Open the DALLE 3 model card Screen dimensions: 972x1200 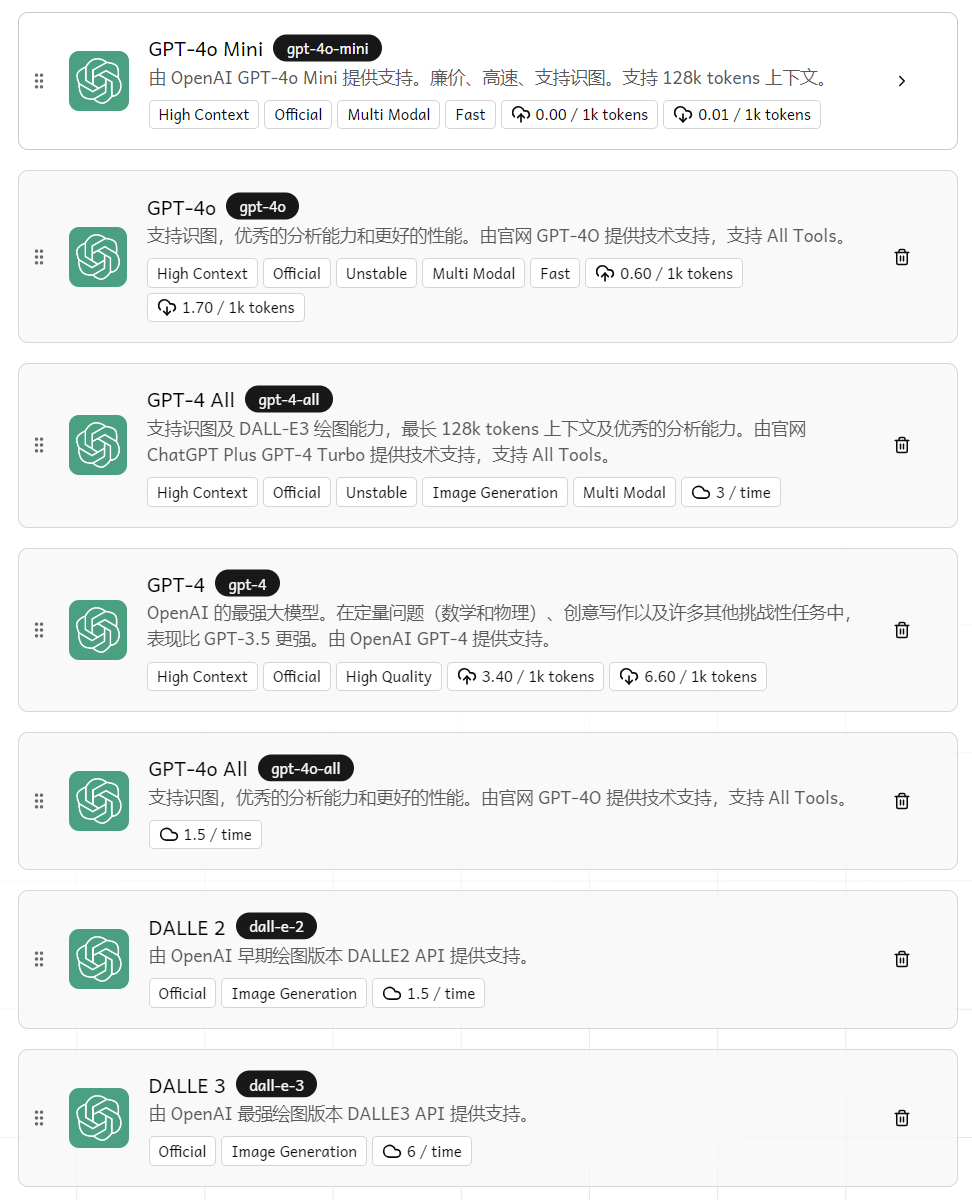click(x=186, y=1086)
